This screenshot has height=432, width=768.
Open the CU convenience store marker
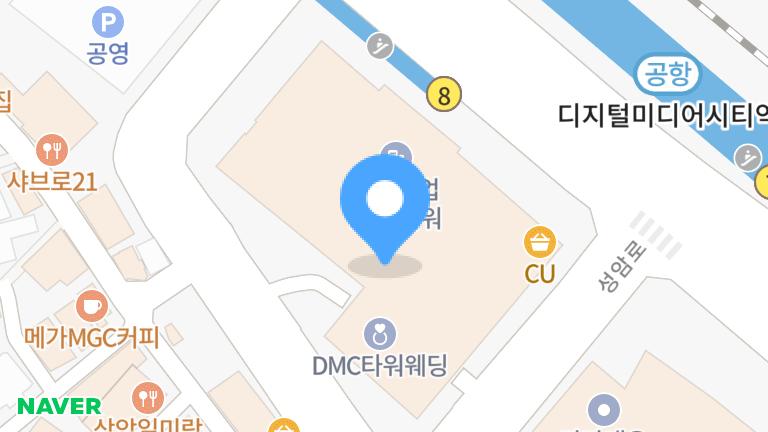tap(540, 242)
